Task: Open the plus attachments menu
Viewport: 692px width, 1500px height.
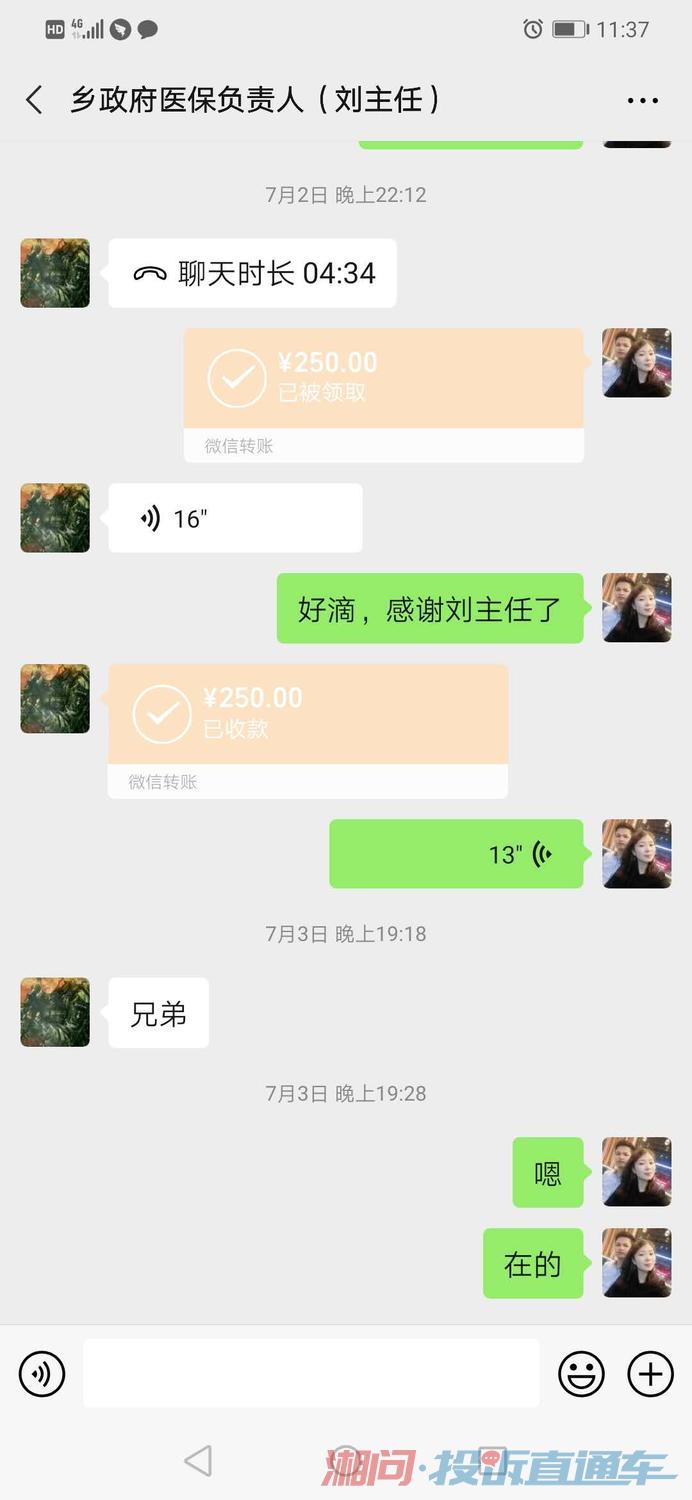Action: tap(650, 1374)
